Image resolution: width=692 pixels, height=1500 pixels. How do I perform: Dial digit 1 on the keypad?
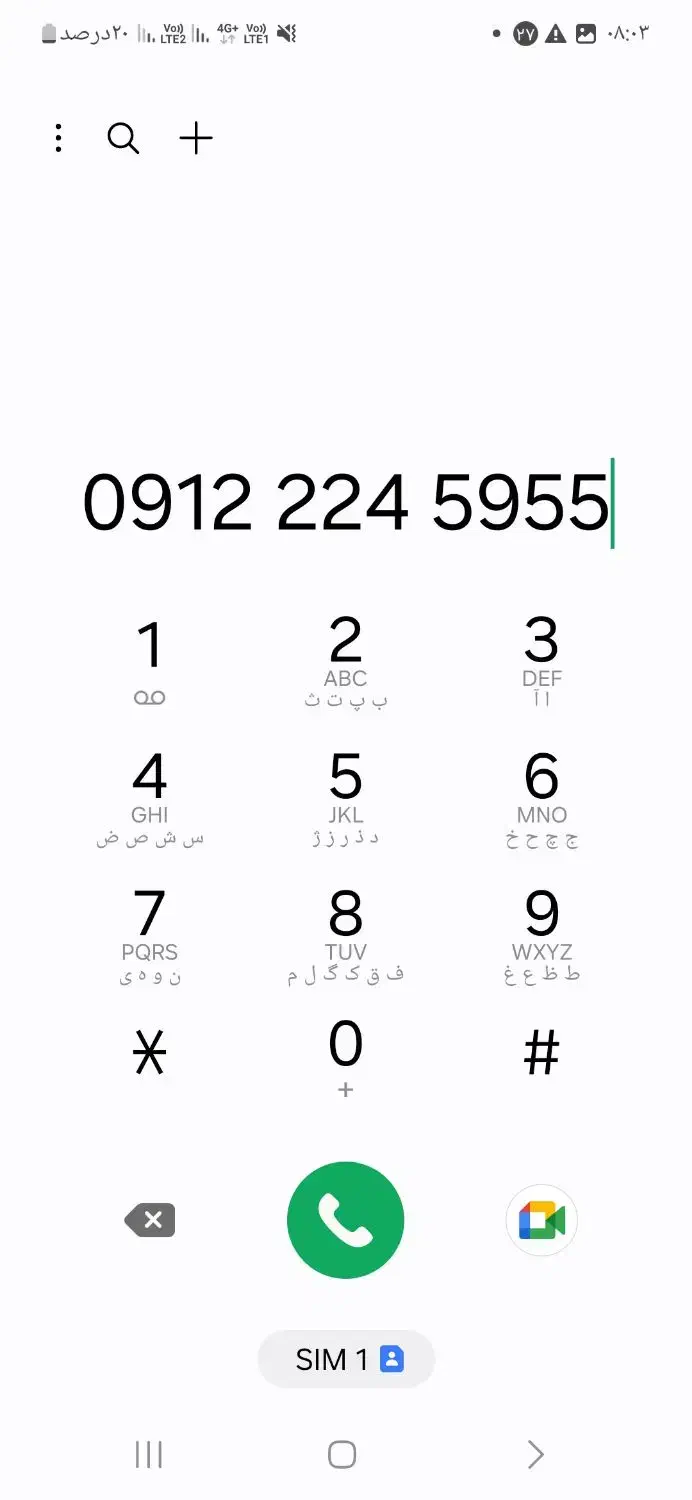(150, 660)
